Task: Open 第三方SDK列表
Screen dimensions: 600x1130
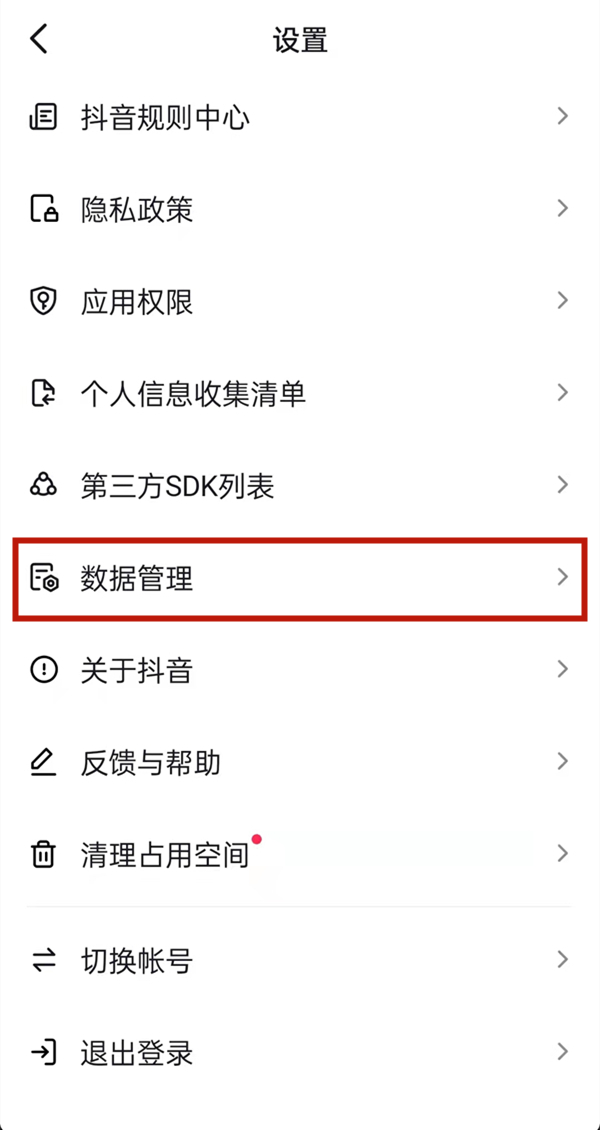Action: [300, 486]
